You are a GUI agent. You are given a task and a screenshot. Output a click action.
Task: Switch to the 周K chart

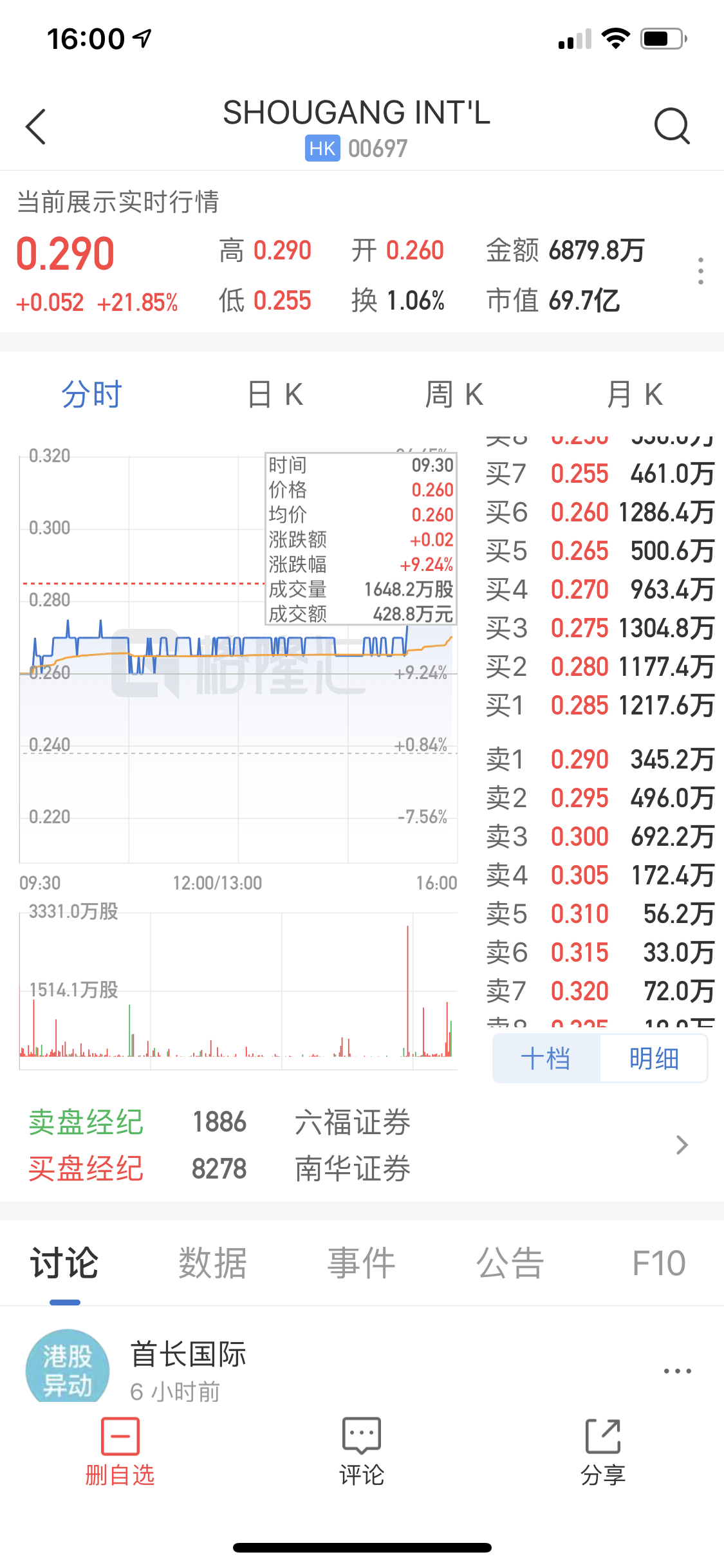click(454, 394)
